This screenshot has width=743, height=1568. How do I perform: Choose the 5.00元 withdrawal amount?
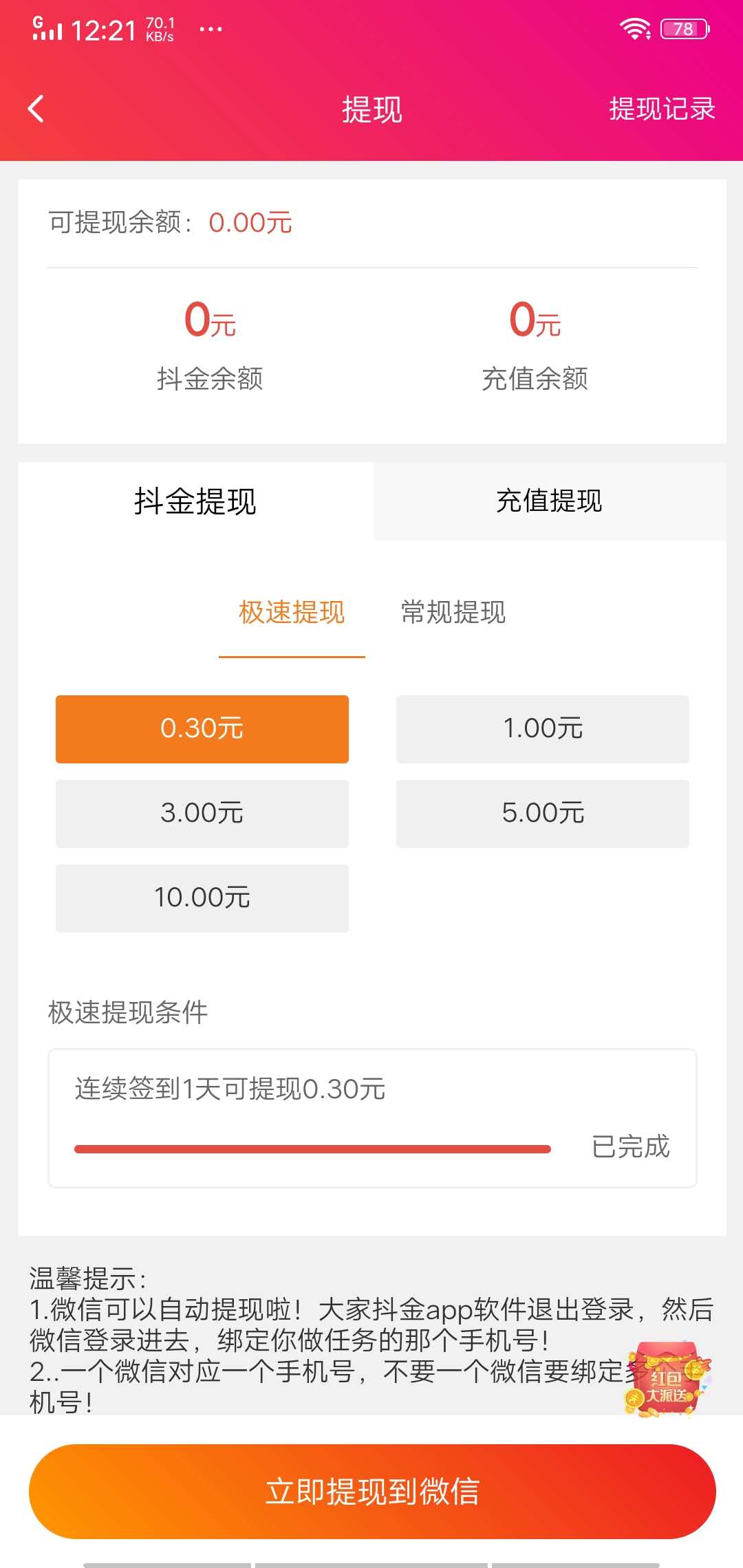[x=543, y=814]
